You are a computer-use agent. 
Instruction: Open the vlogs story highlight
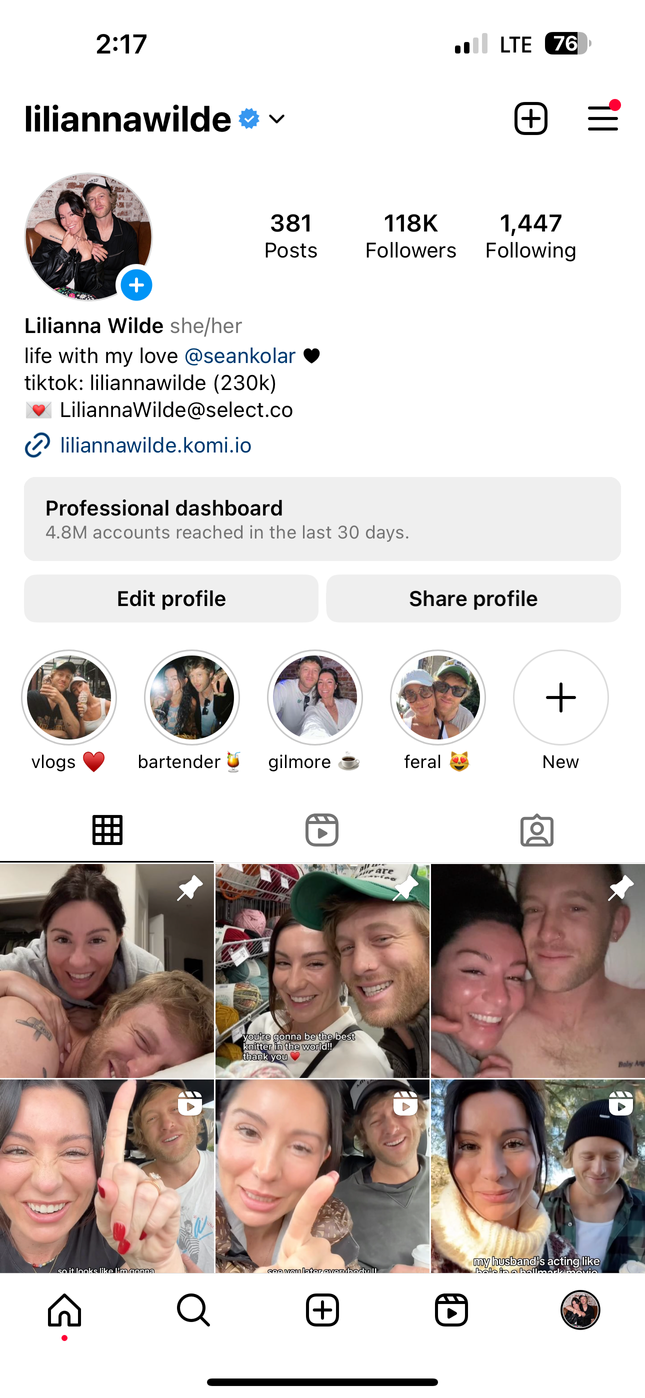point(69,698)
